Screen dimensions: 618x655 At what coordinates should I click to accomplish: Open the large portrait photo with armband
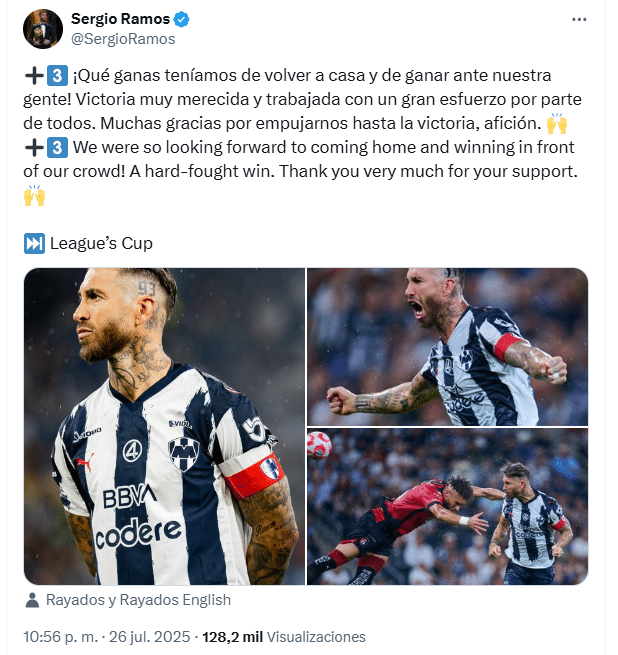[164, 426]
